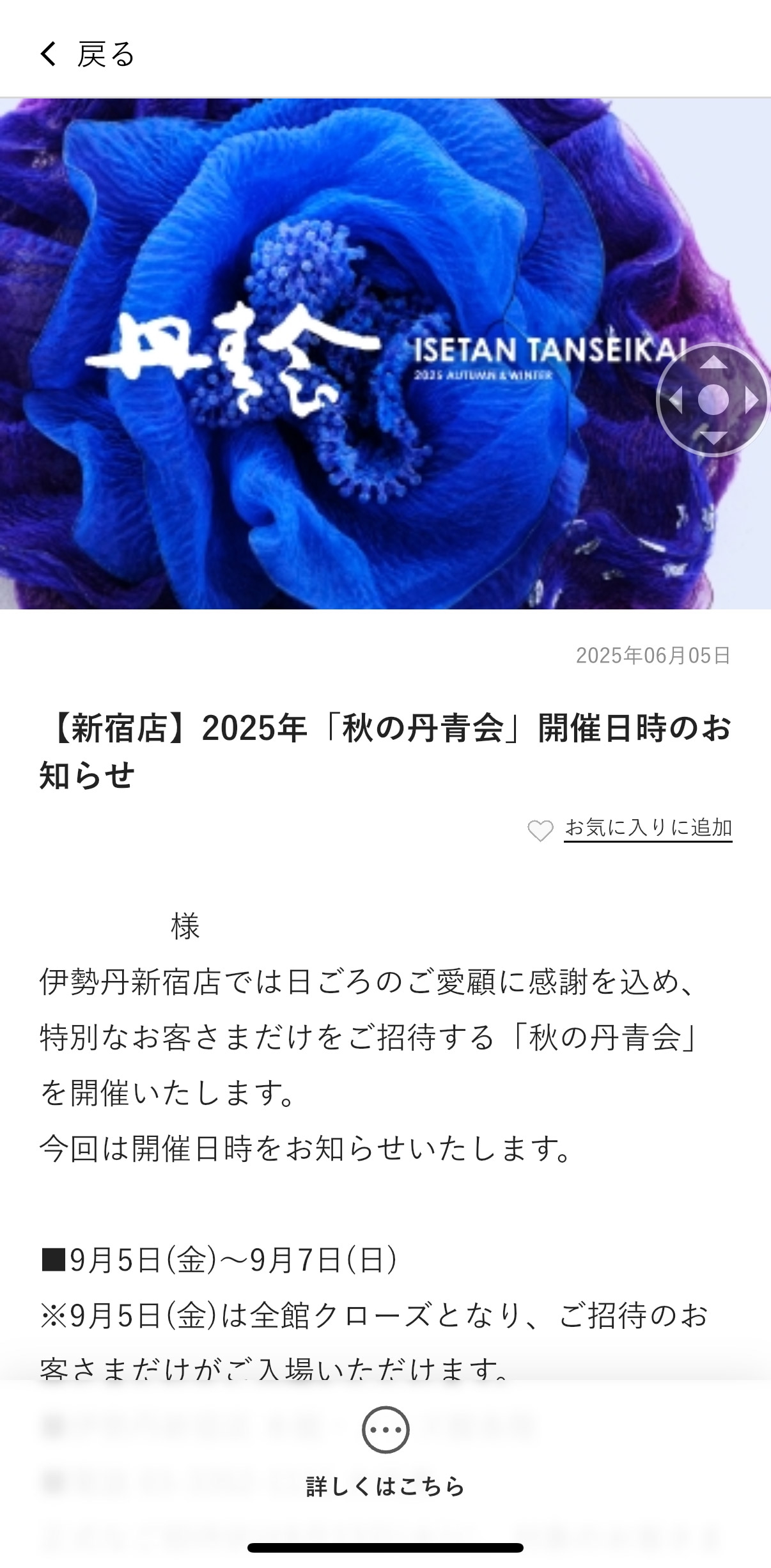Tap the floating directional pad control
771x1568 pixels.
click(x=713, y=400)
